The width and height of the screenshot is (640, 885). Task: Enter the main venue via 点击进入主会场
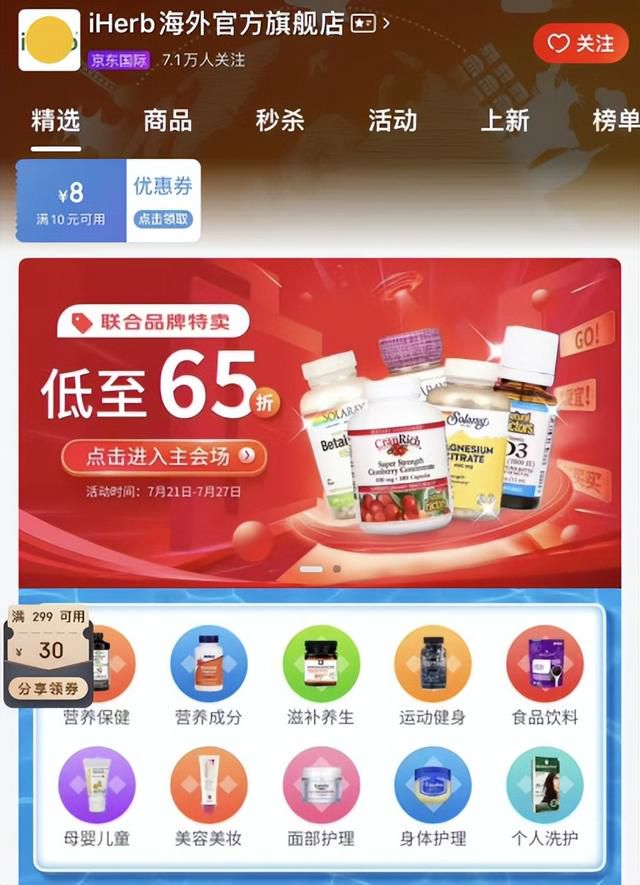tap(165, 457)
